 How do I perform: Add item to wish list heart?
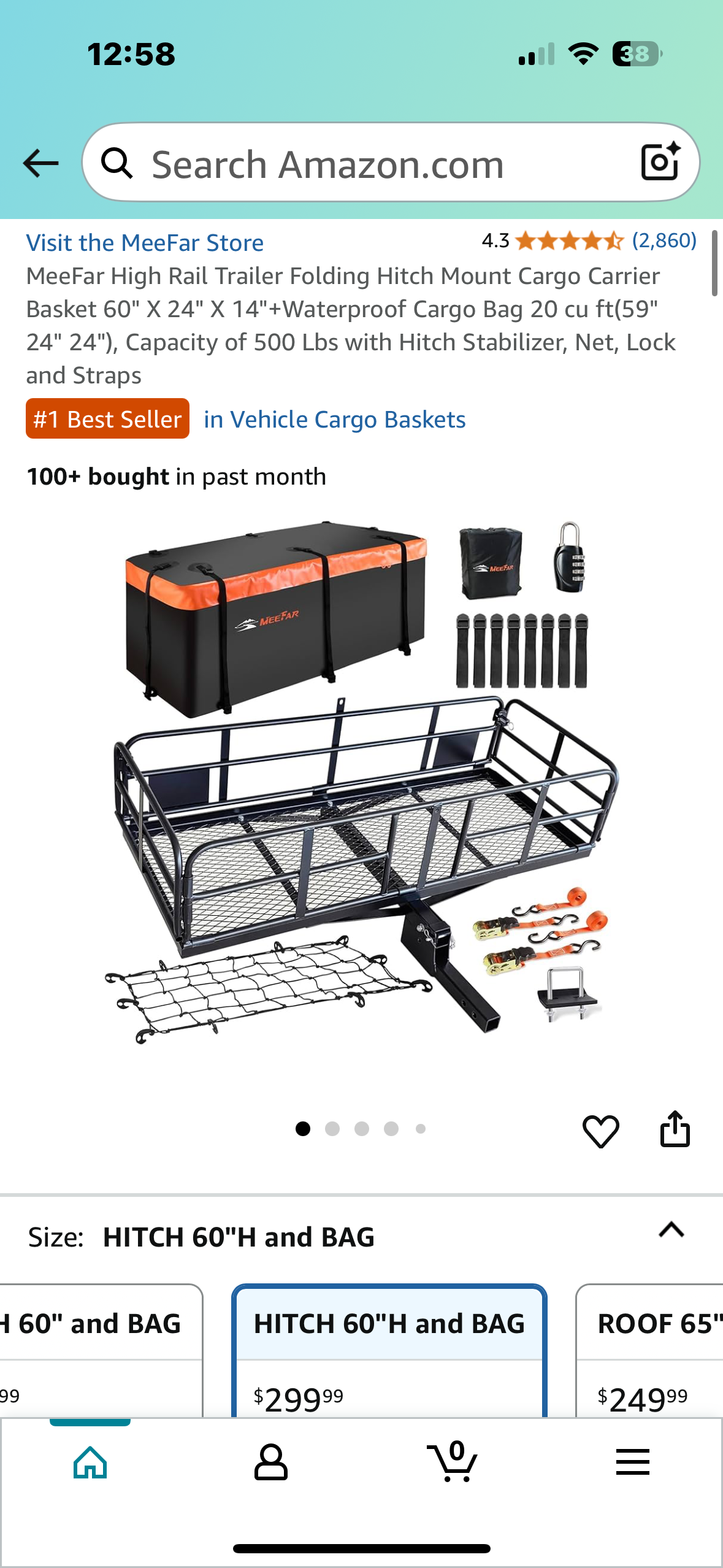coord(600,1130)
